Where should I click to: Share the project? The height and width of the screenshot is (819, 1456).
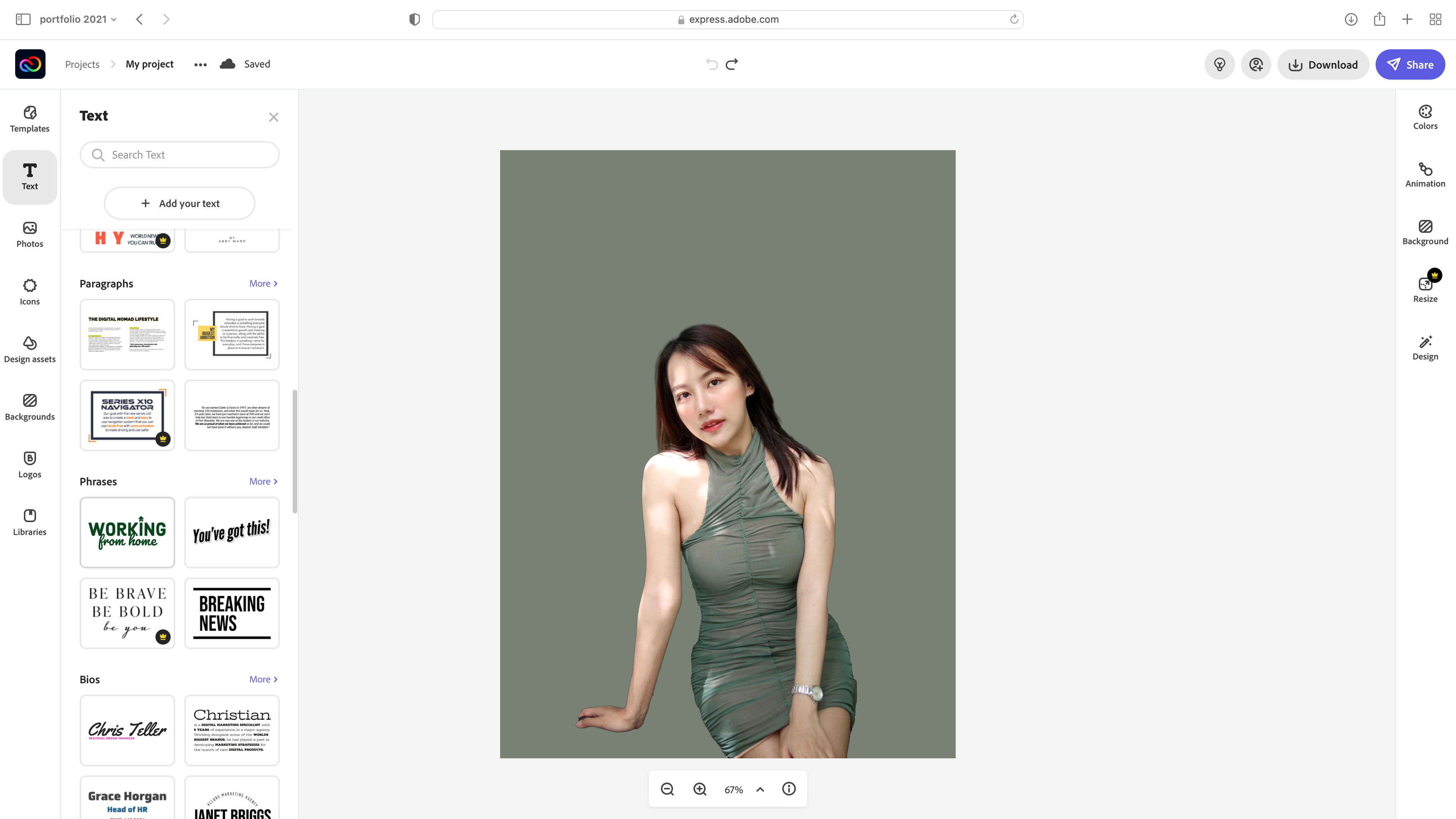[x=1410, y=64]
